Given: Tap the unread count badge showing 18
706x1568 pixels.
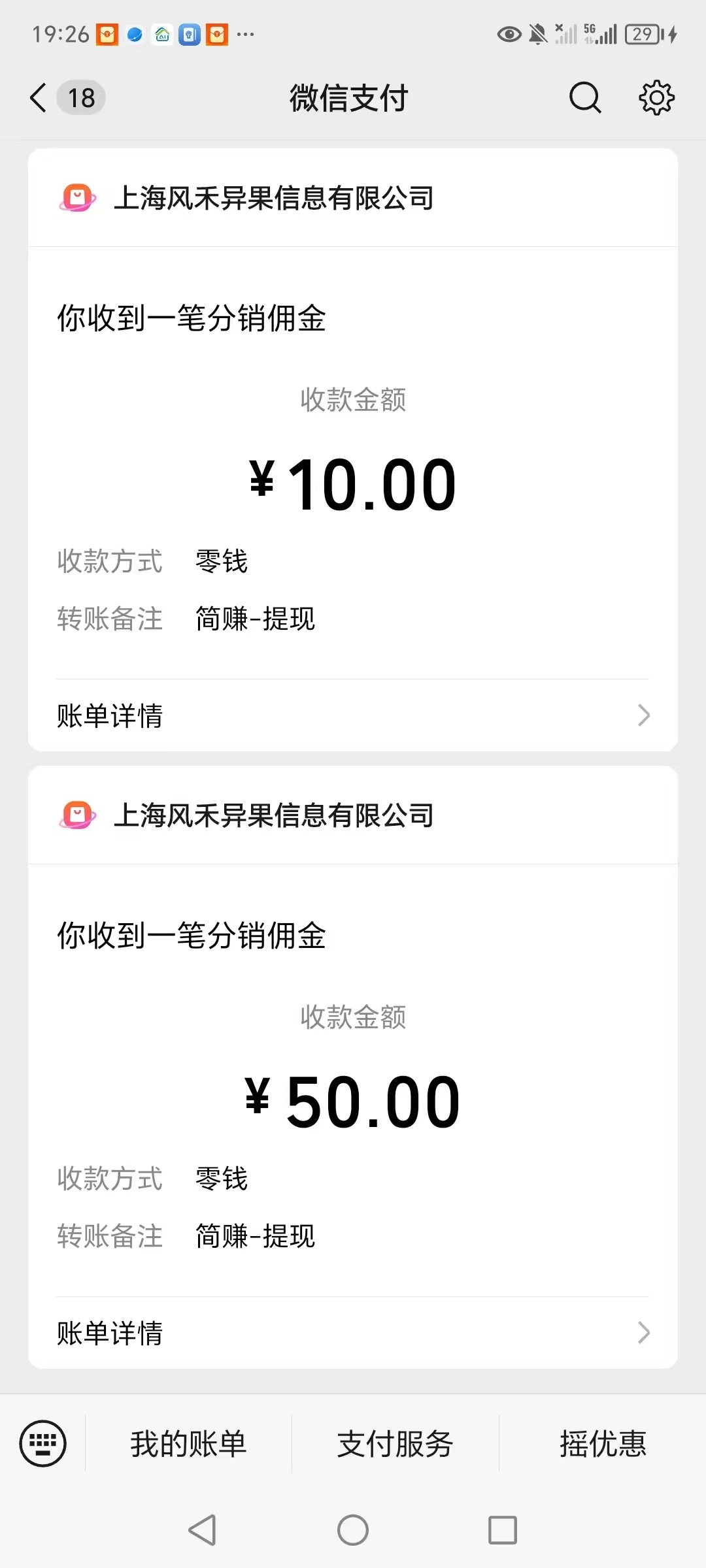Looking at the screenshot, I should tap(80, 97).
